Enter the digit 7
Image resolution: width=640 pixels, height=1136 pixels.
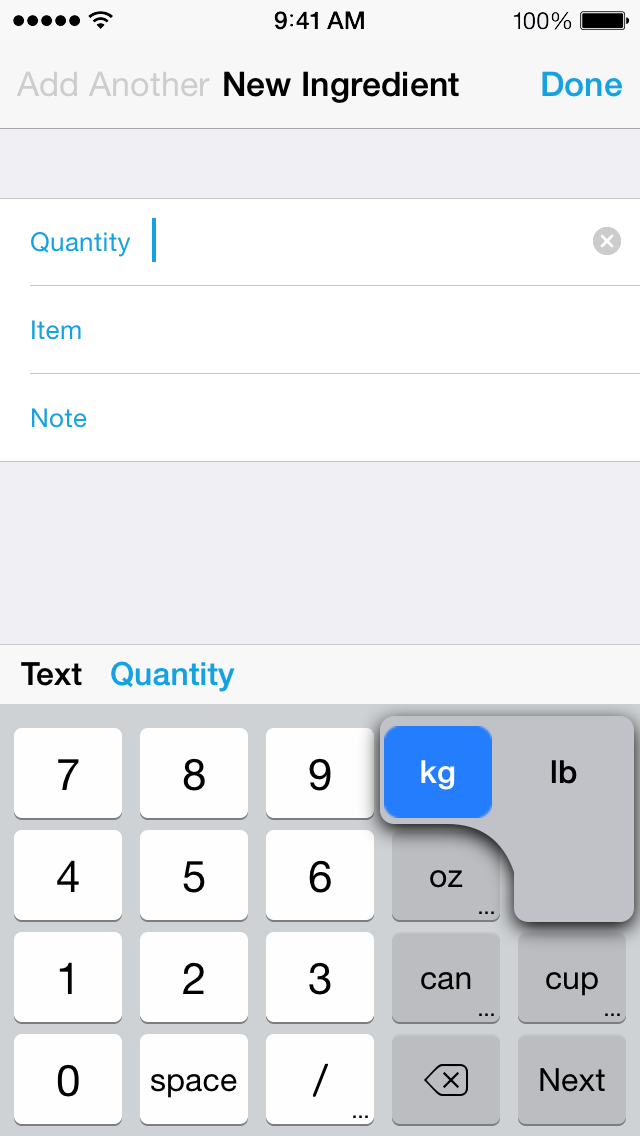(x=68, y=774)
